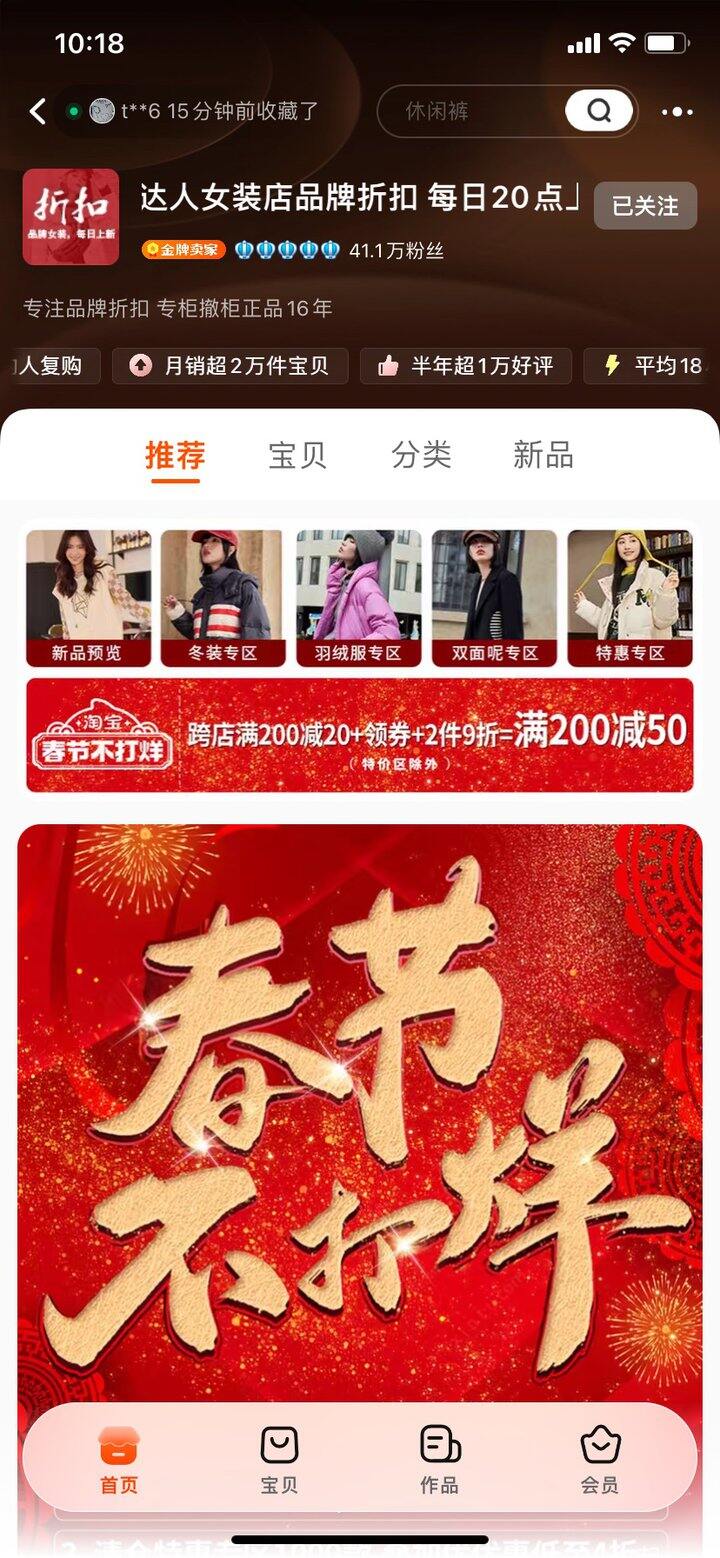Open the three-dot overflow menu
The image size is (720, 1558).
[x=677, y=112]
